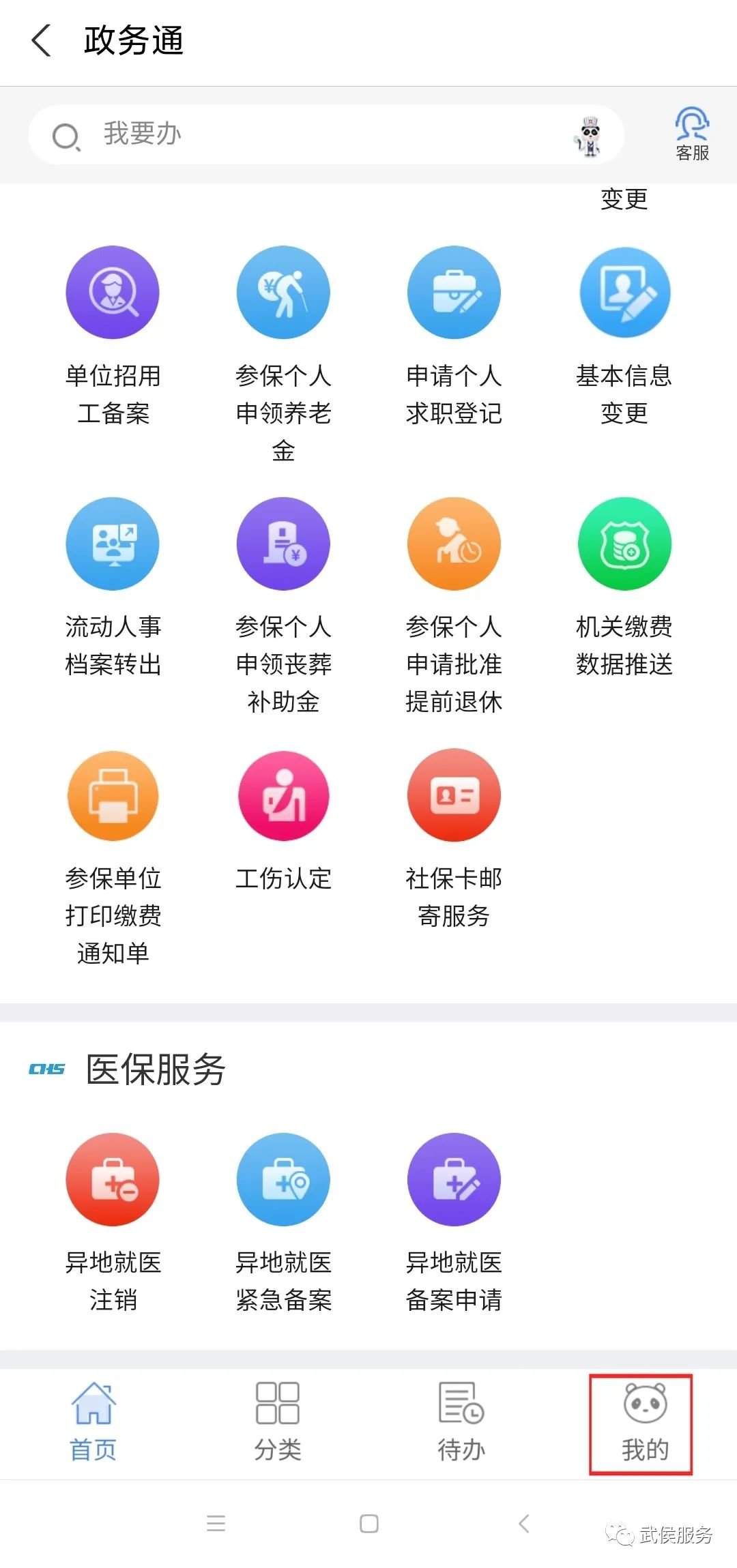Switch to the 待办 tab
737x1568 pixels.
coord(461,1421)
